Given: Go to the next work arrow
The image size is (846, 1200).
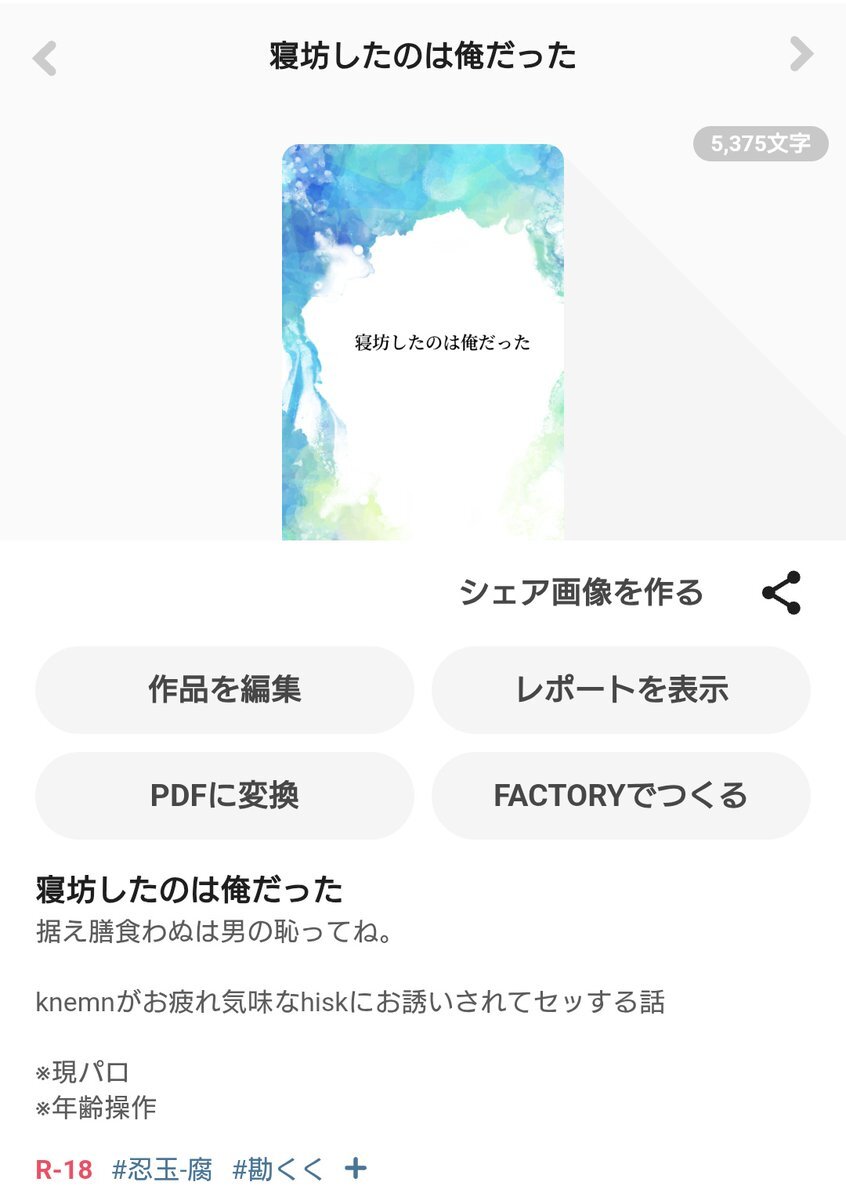Looking at the screenshot, I should (801, 54).
